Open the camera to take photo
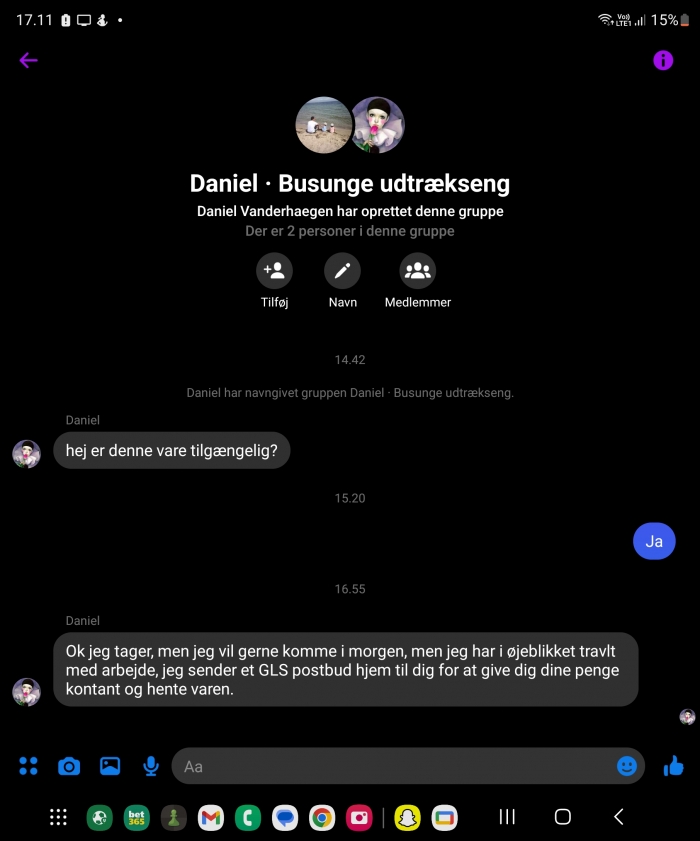This screenshot has height=841, width=700. [x=69, y=766]
